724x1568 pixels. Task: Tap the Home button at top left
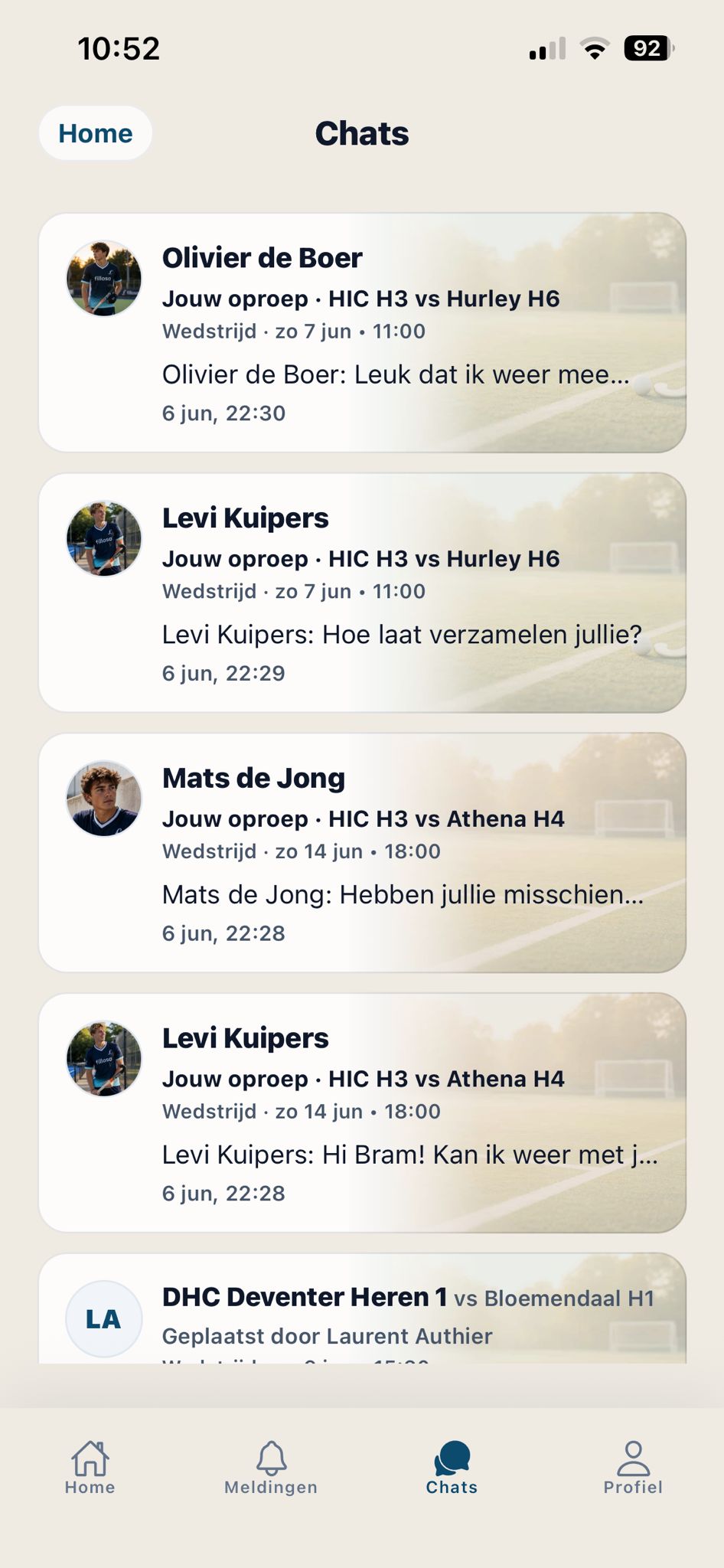click(x=96, y=133)
